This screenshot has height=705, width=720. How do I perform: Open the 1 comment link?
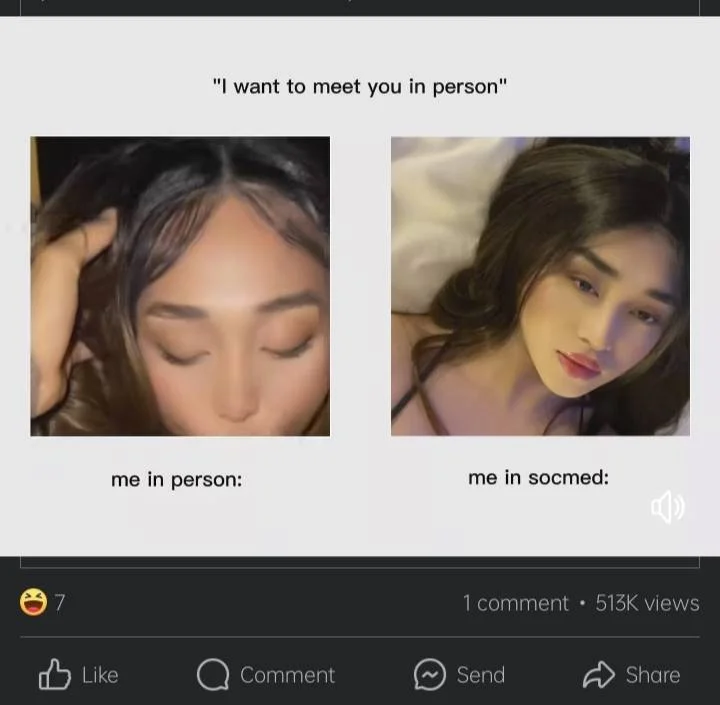tap(515, 603)
